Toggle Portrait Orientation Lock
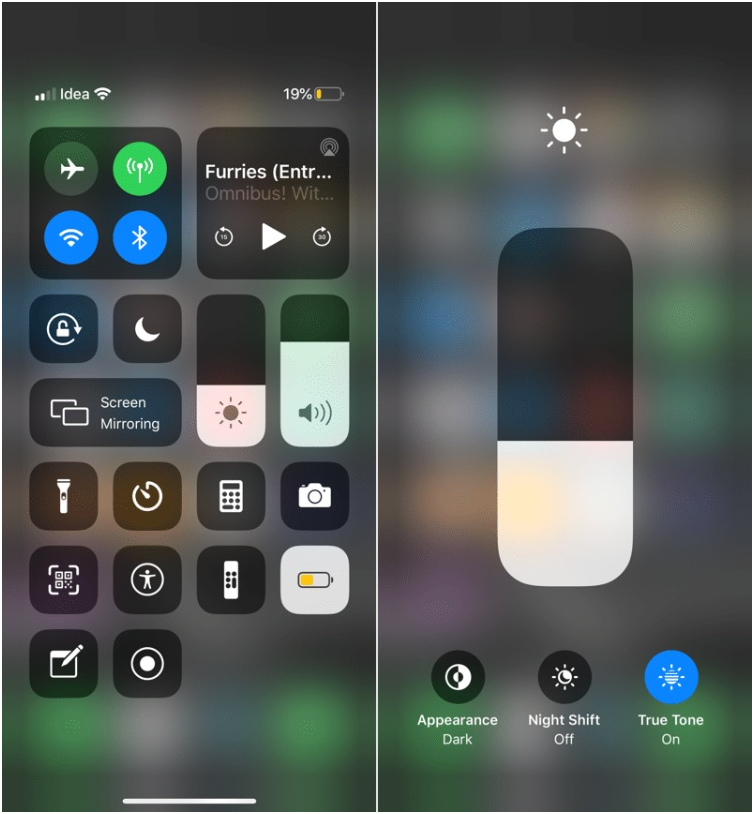Viewport: 754px width, 814px height. point(64,329)
